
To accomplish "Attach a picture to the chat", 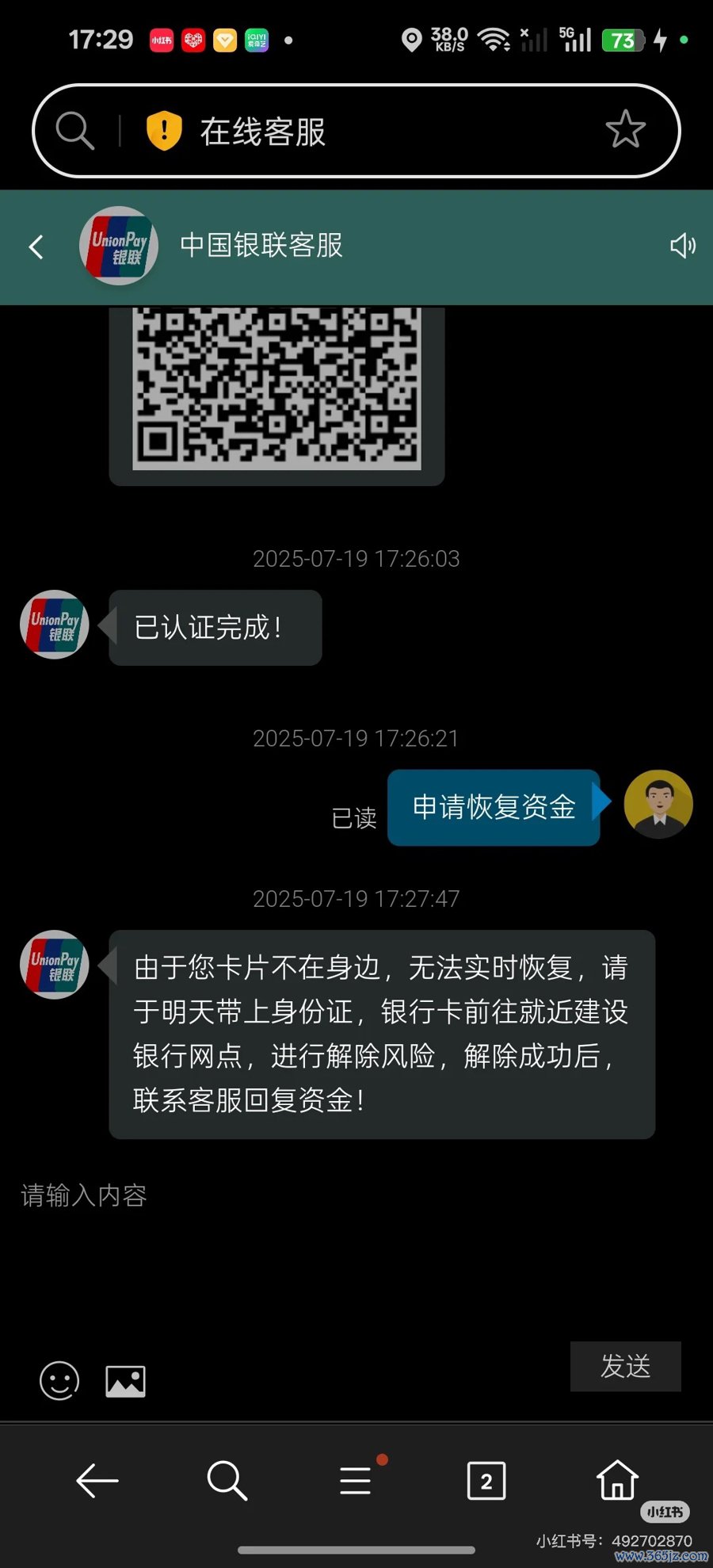I will point(126,1381).
